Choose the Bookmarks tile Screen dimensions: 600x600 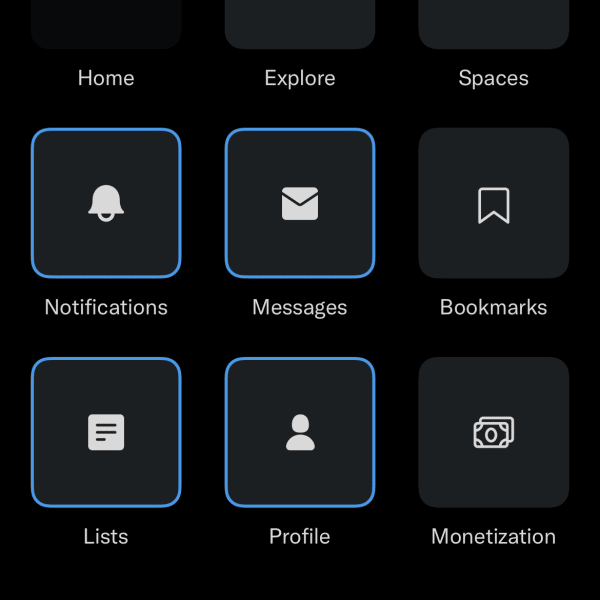pos(494,203)
